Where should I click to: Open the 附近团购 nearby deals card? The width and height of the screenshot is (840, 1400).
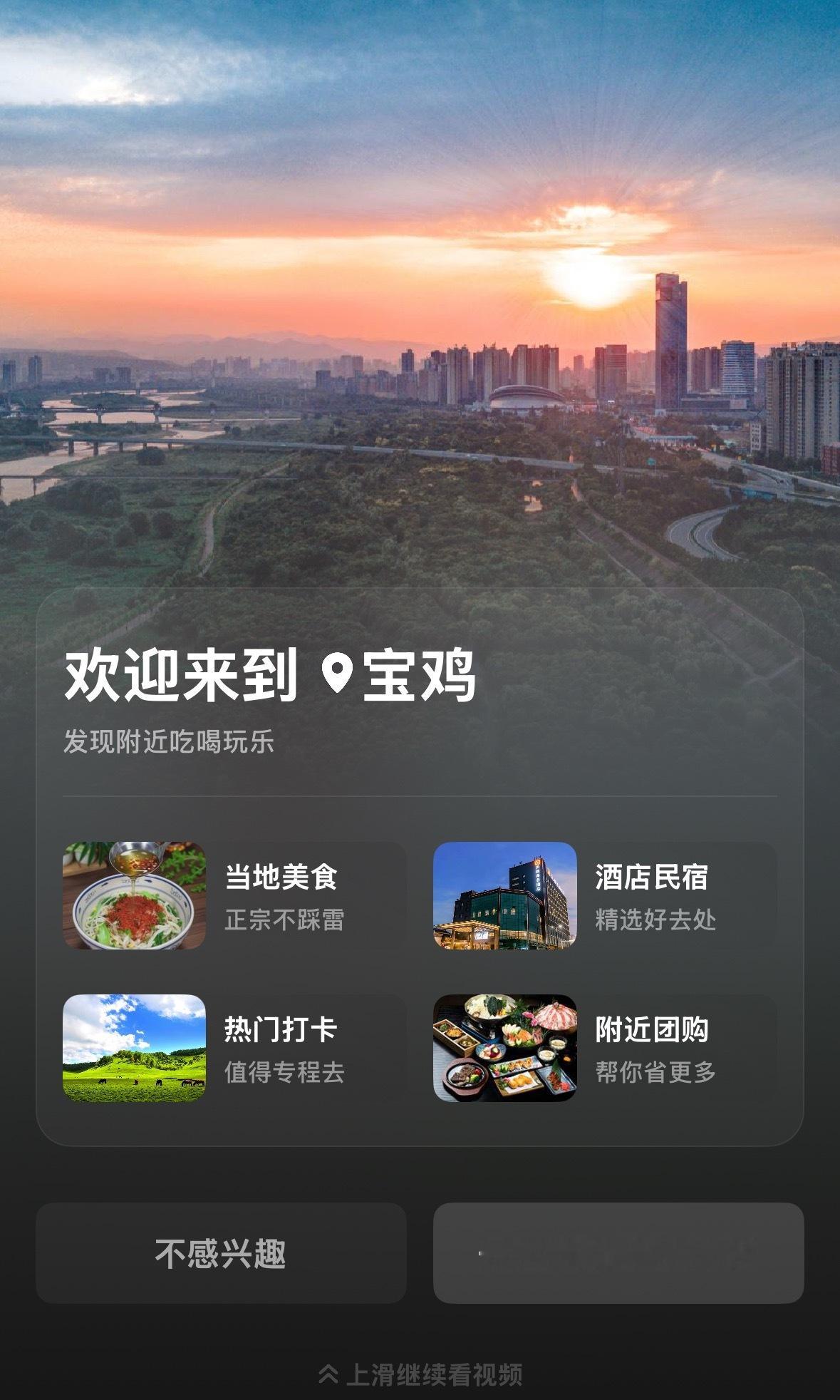click(605, 1048)
